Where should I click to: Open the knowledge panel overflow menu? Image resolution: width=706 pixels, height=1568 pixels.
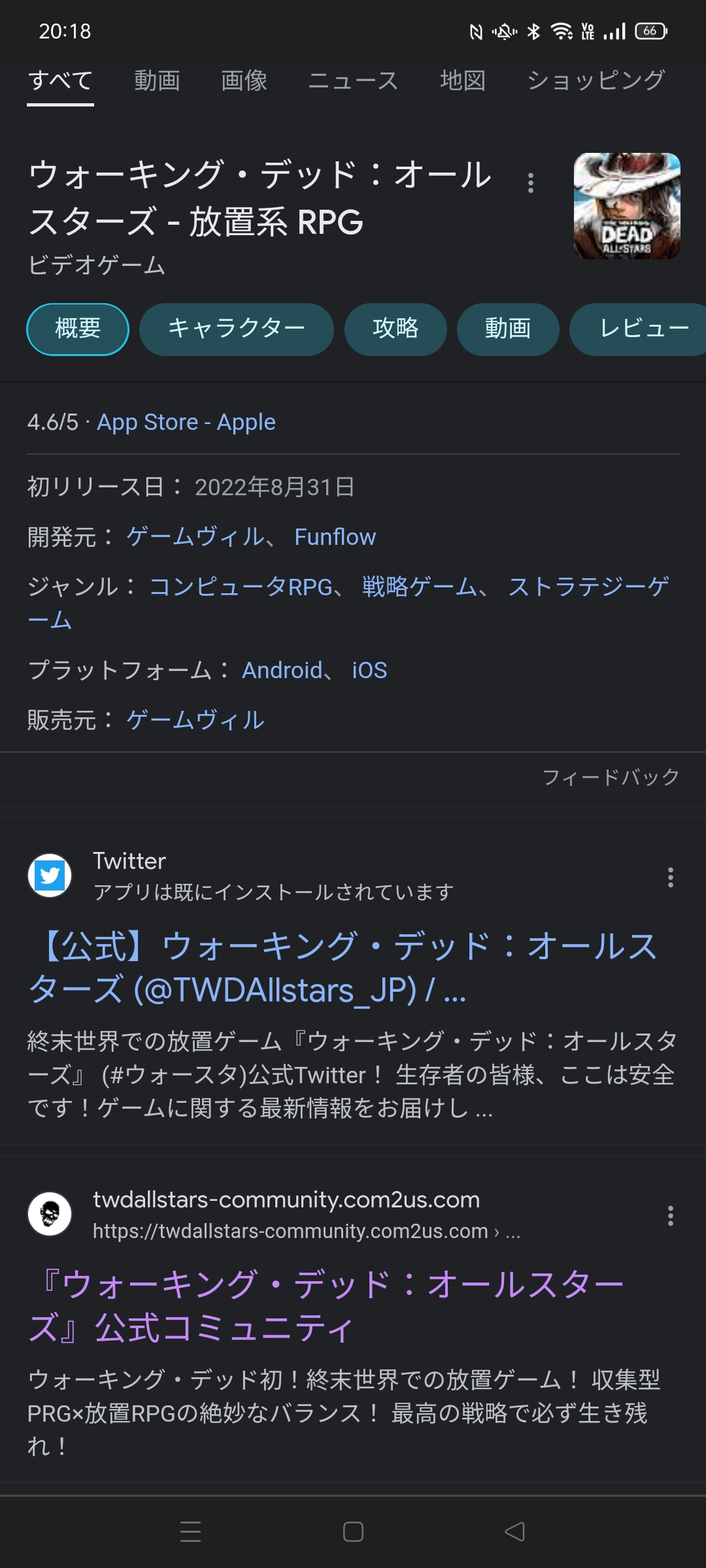(531, 183)
